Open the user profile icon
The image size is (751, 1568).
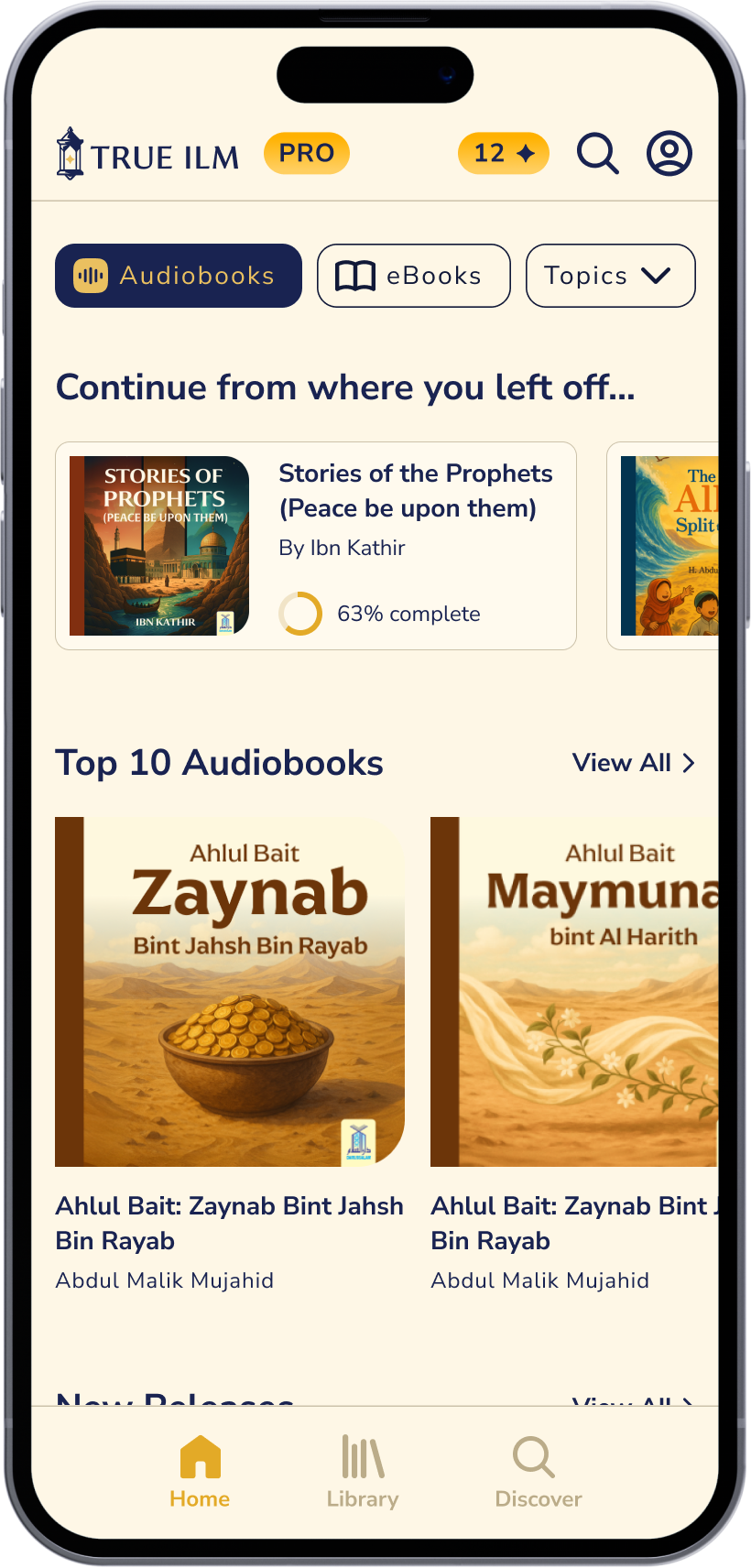point(669,154)
